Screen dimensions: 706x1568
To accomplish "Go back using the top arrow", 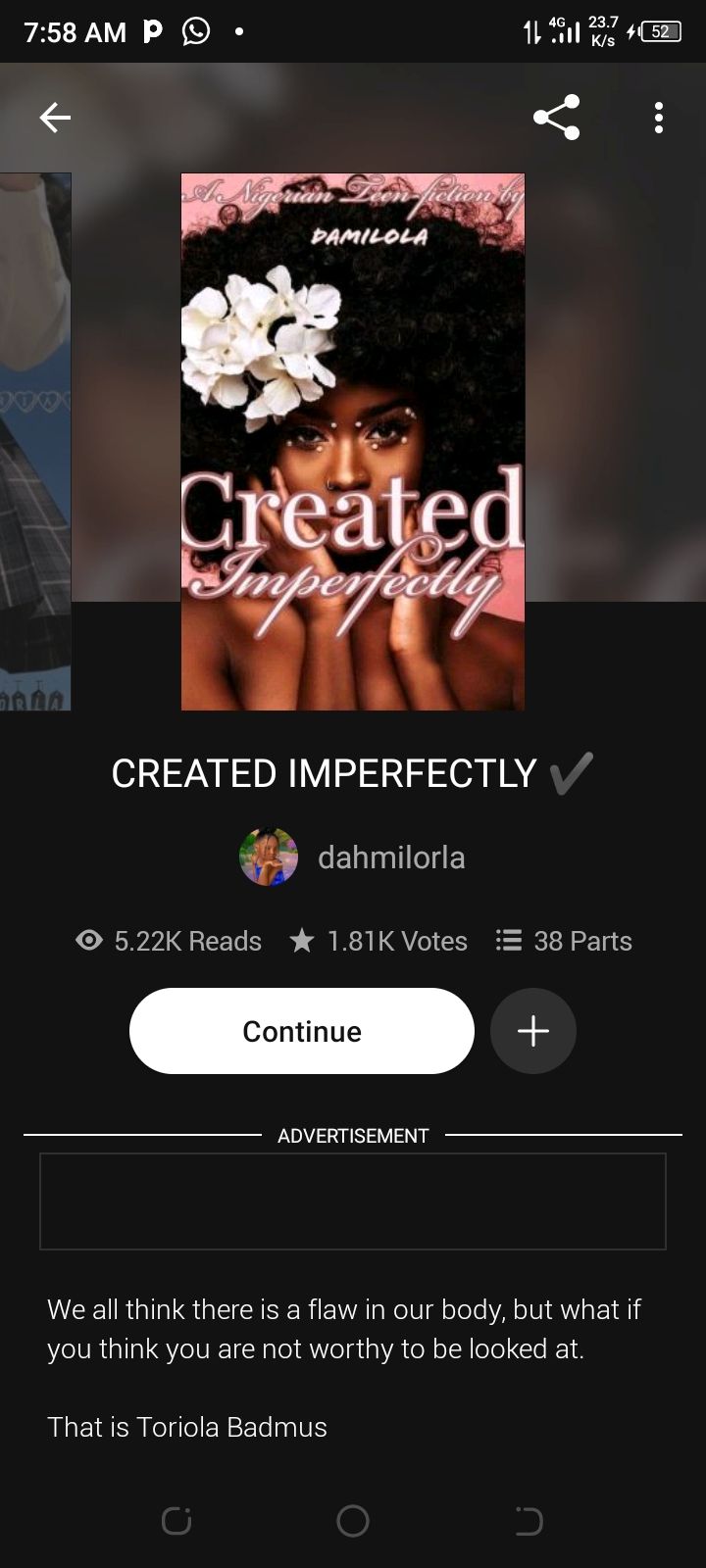I will pos(55,119).
